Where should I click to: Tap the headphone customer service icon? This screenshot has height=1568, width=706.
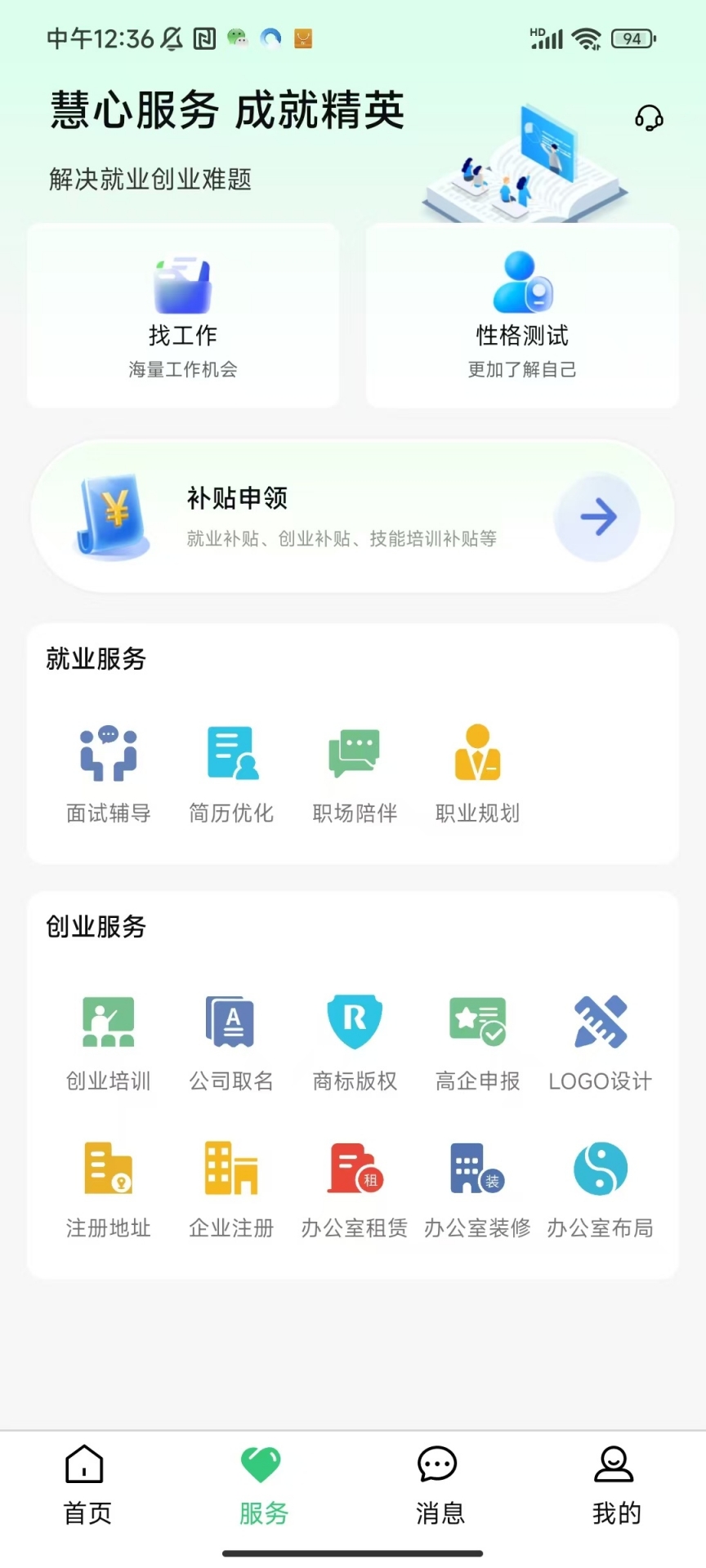648,119
